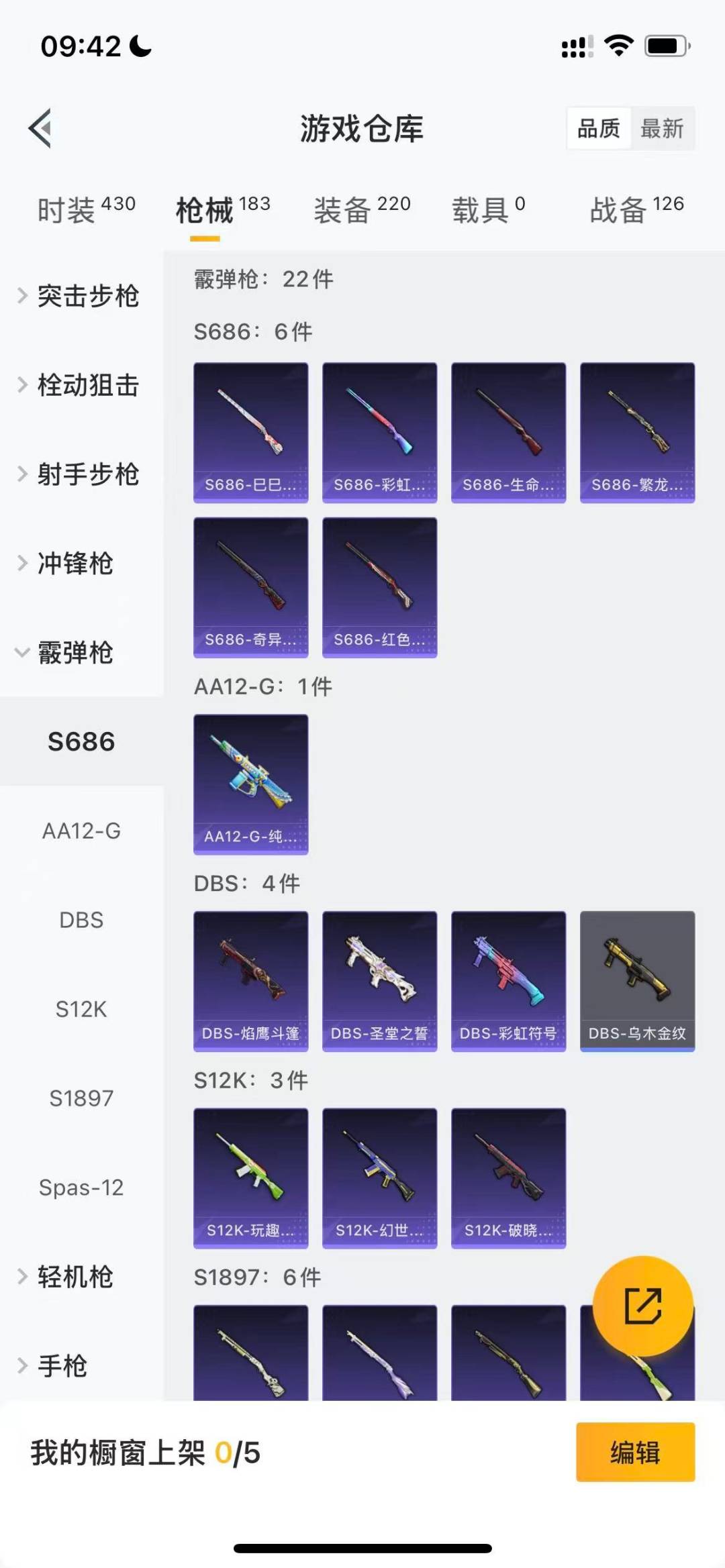Expand the 栓动狙击 category

coord(81,385)
